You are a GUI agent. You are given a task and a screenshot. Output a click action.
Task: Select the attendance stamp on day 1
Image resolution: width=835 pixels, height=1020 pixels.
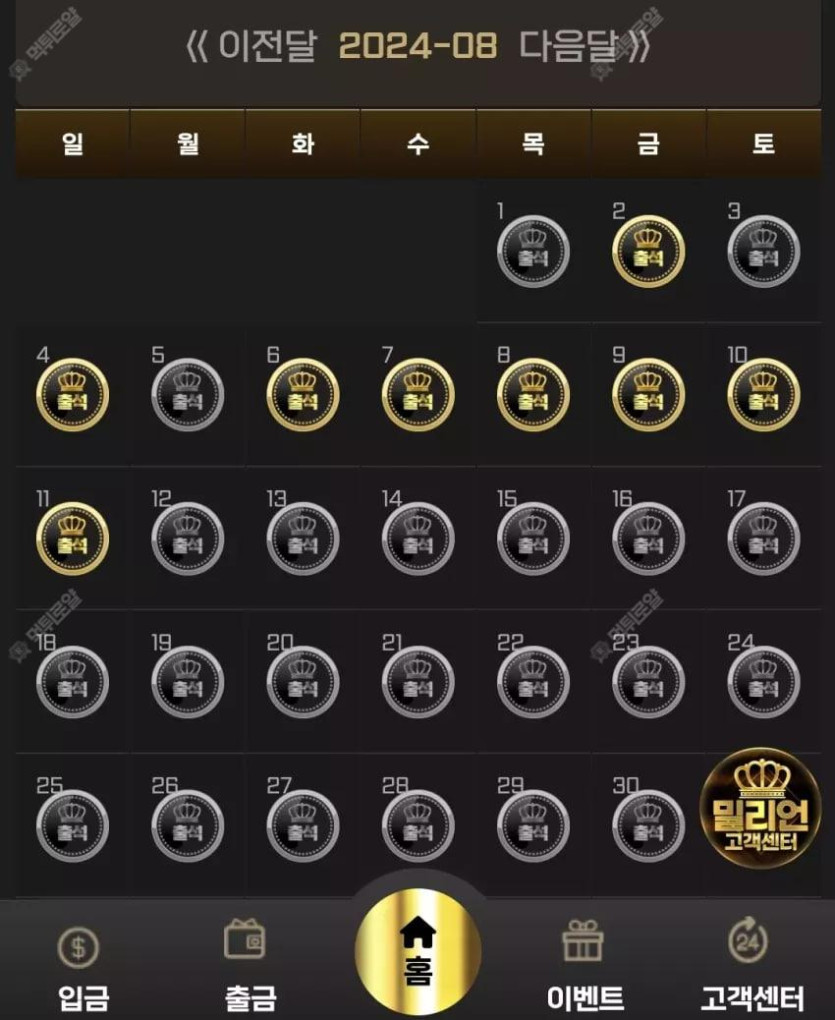[x=533, y=251]
